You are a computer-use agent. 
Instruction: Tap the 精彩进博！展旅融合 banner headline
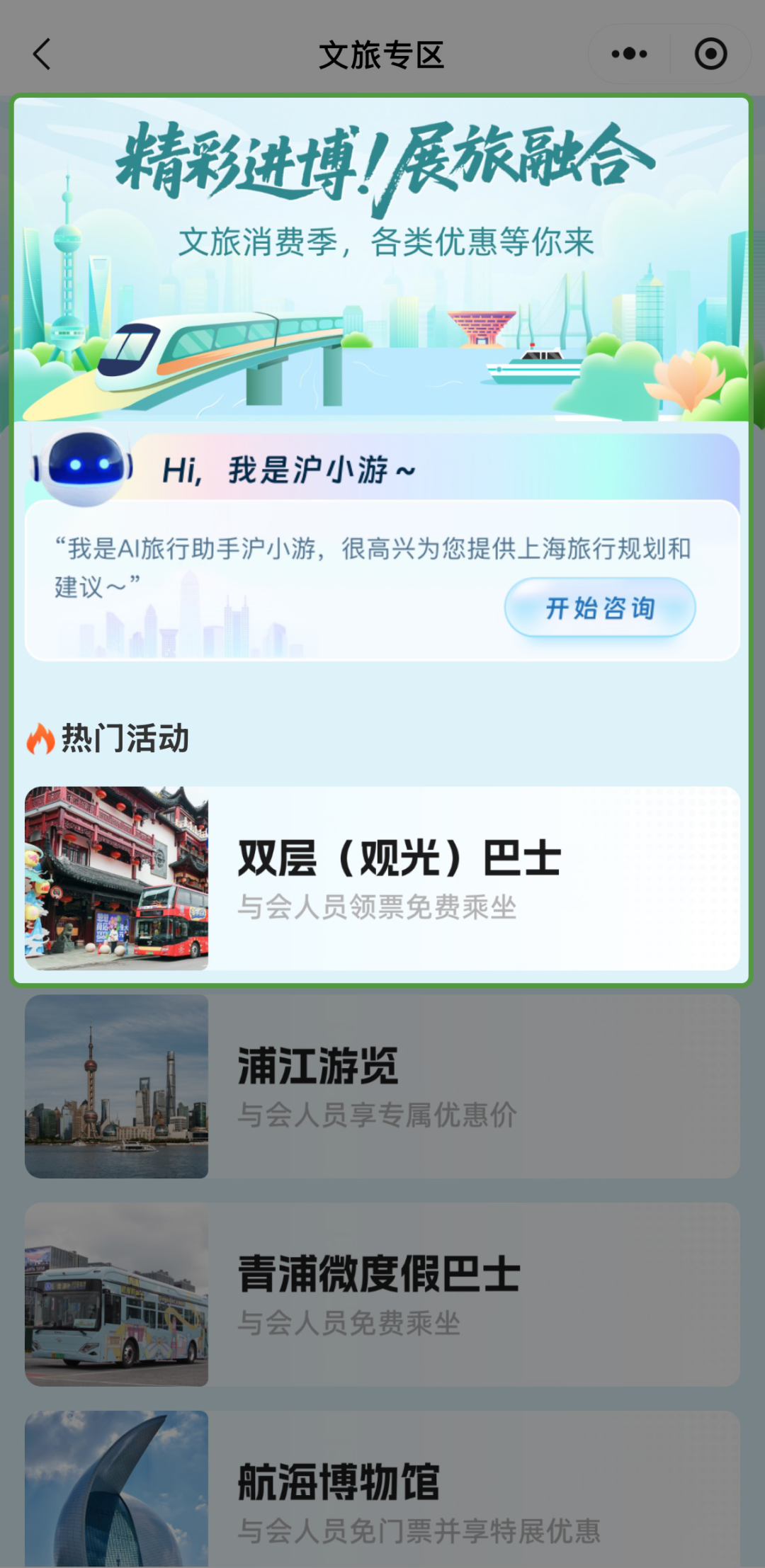pyautogui.click(x=382, y=163)
